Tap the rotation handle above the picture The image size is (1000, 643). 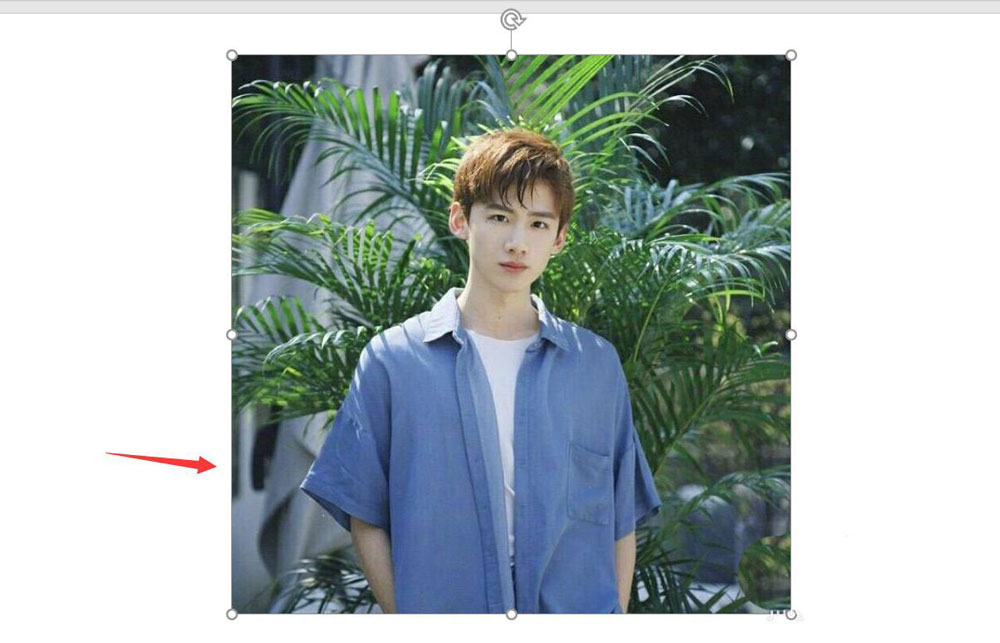[x=512, y=19]
